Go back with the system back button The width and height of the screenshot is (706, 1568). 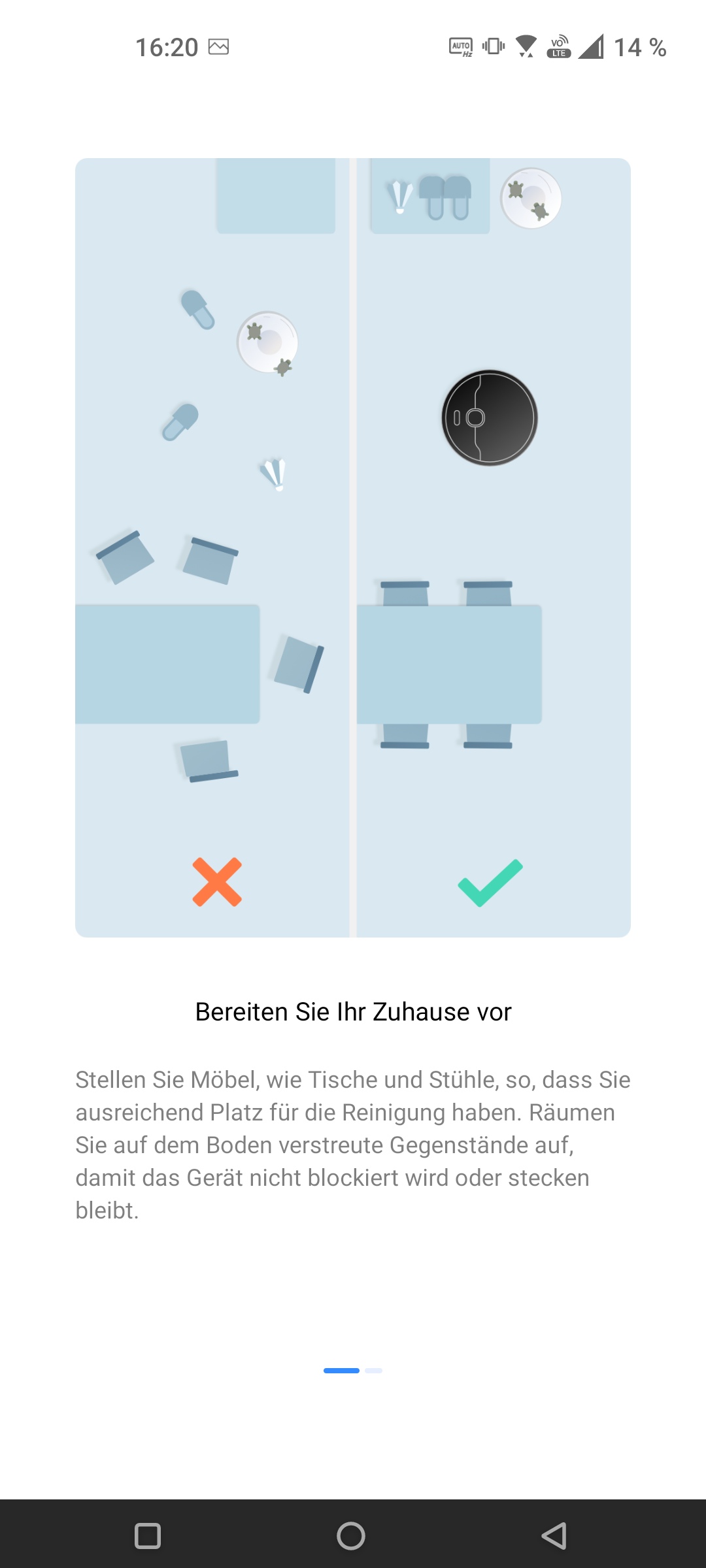[x=554, y=1535]
